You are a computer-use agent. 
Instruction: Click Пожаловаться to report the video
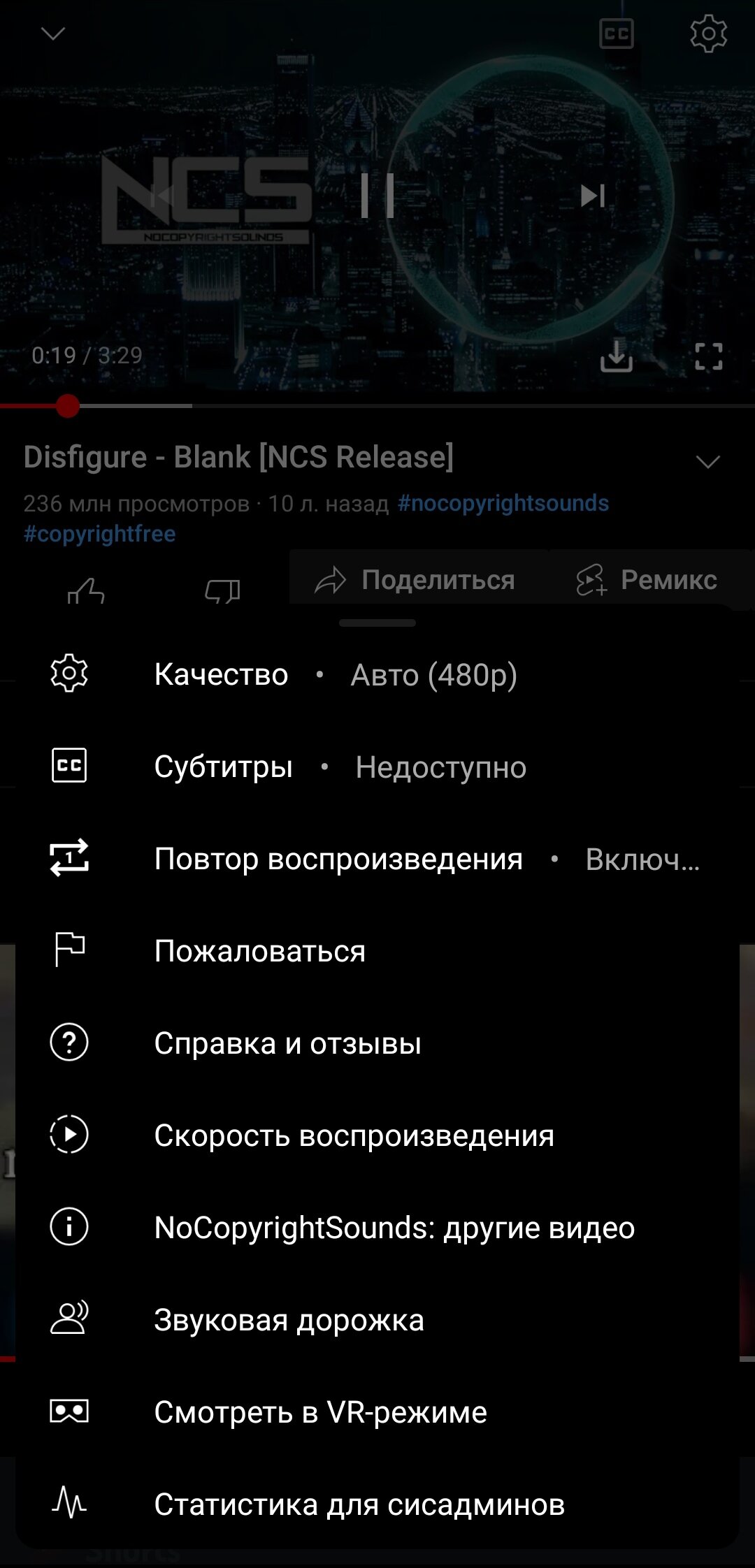pyautogui.click(x=260, y=950)
